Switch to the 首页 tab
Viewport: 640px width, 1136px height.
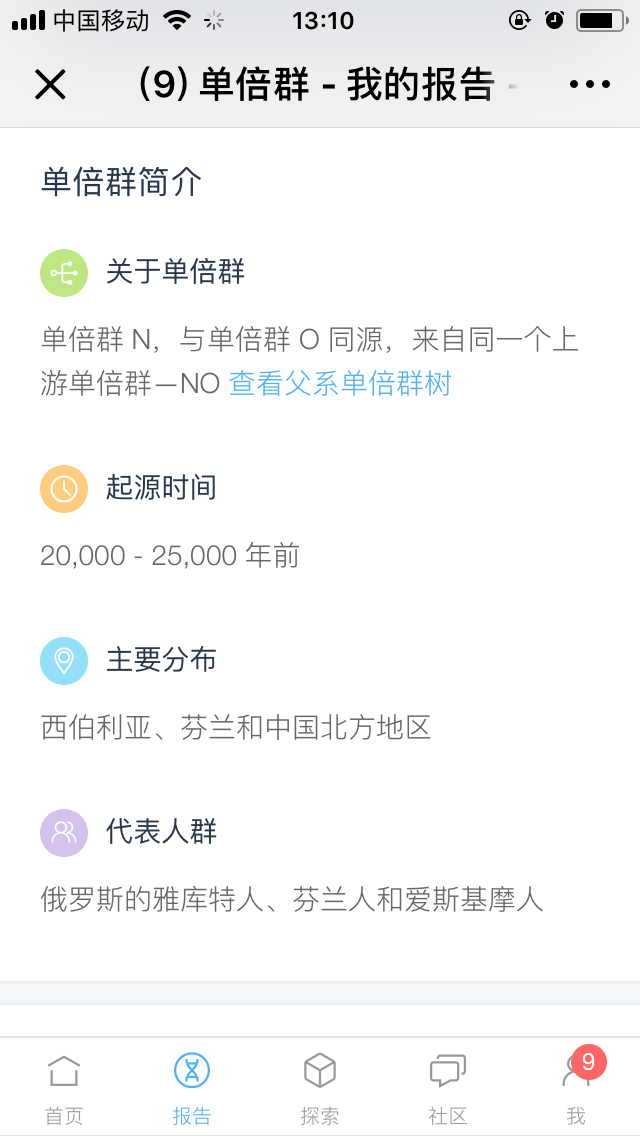click(x=64, y=1087)
